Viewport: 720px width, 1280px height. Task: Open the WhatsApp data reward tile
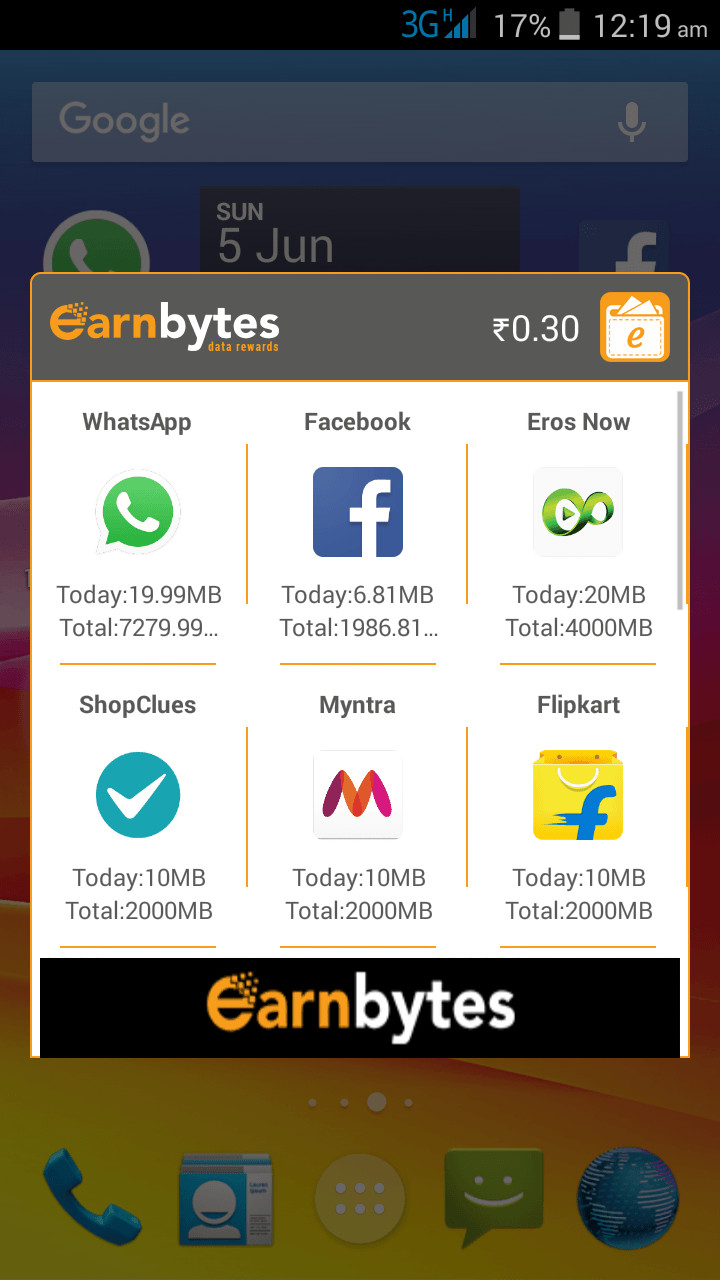tap(138, 512)
